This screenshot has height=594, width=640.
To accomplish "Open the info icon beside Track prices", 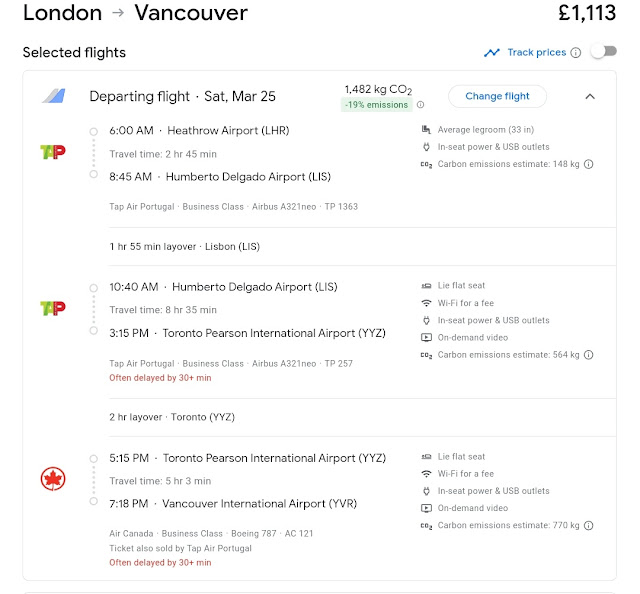I will (x=576, y=53).
